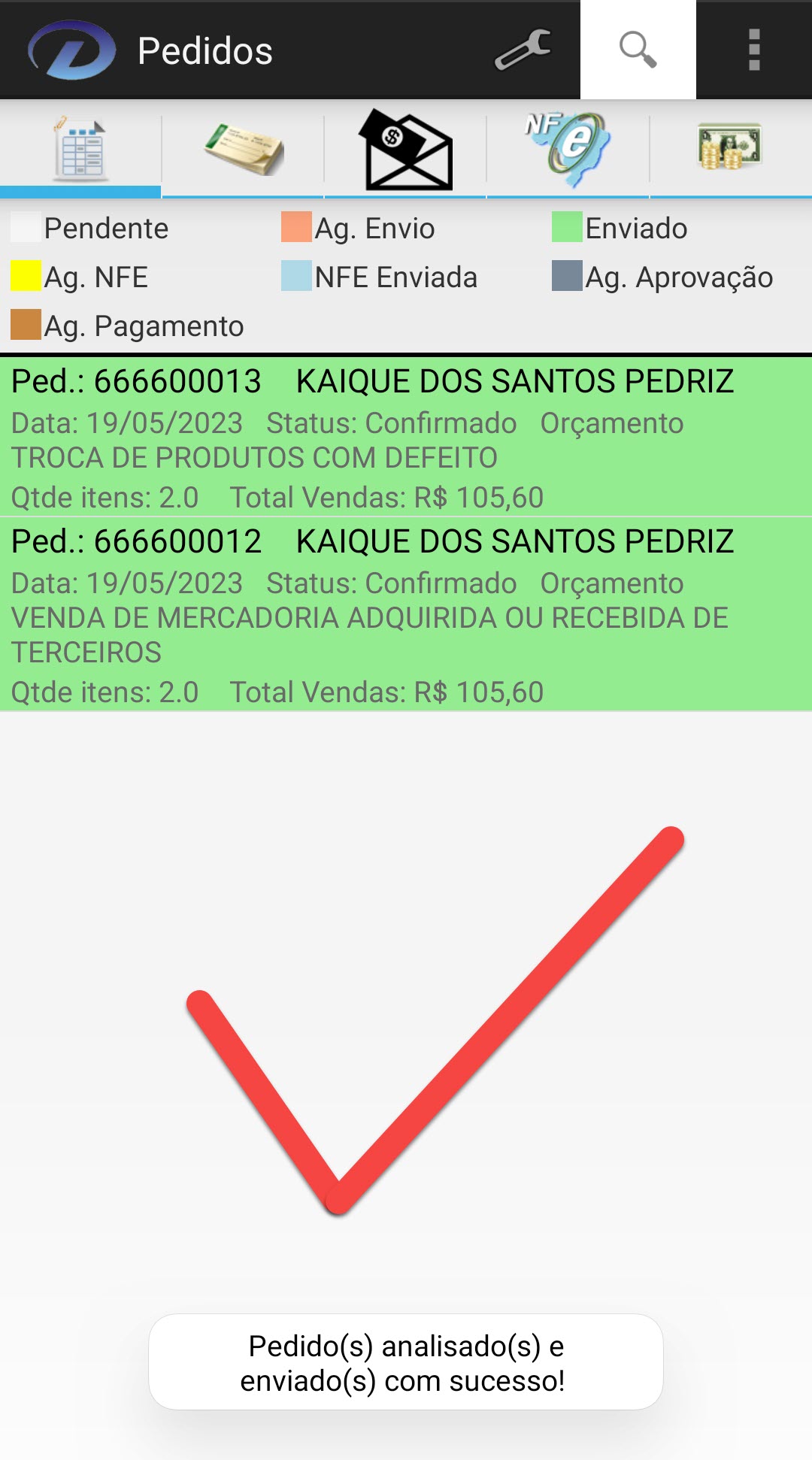Viewport: 812px width, 1460px height.
Task: Open the overflow menu
Action: point(754,50)
